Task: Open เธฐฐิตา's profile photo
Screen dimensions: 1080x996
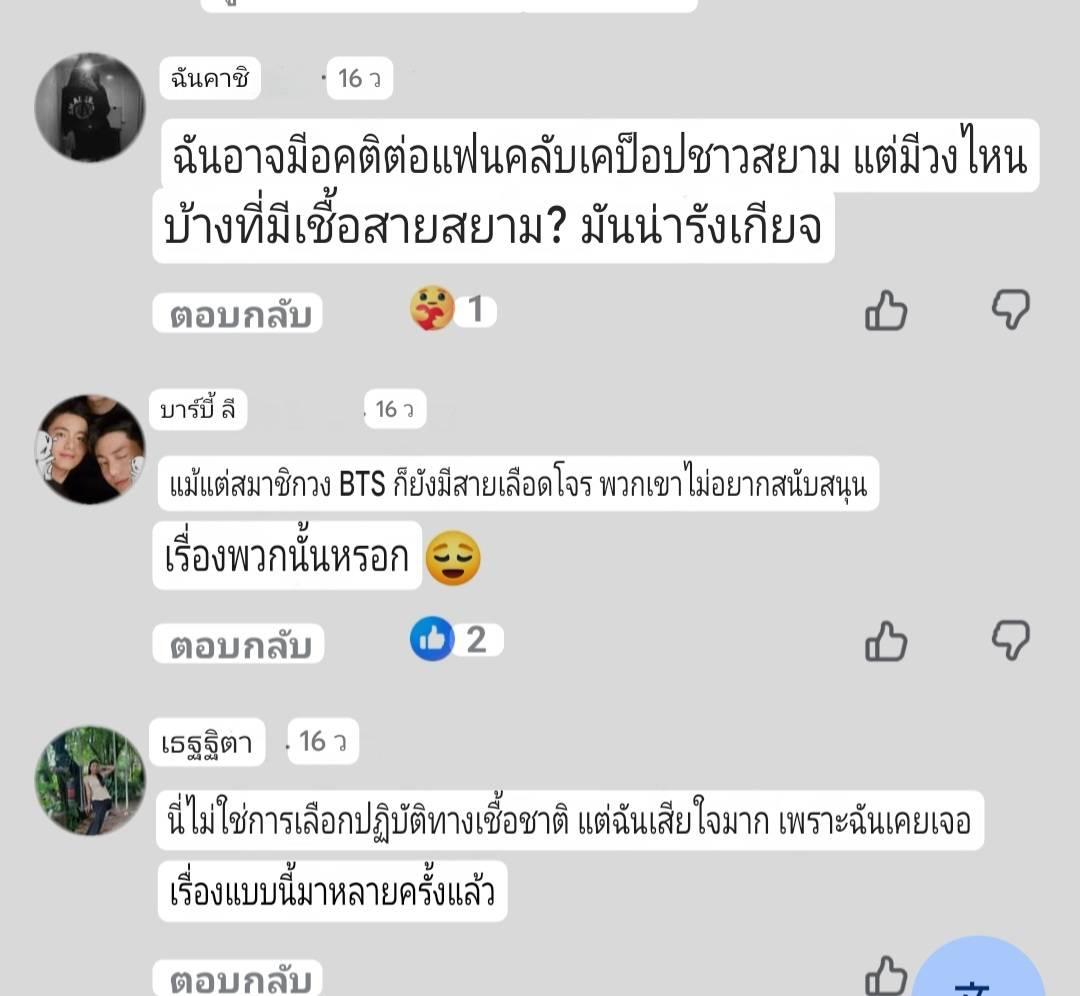Action: [90, 780]
